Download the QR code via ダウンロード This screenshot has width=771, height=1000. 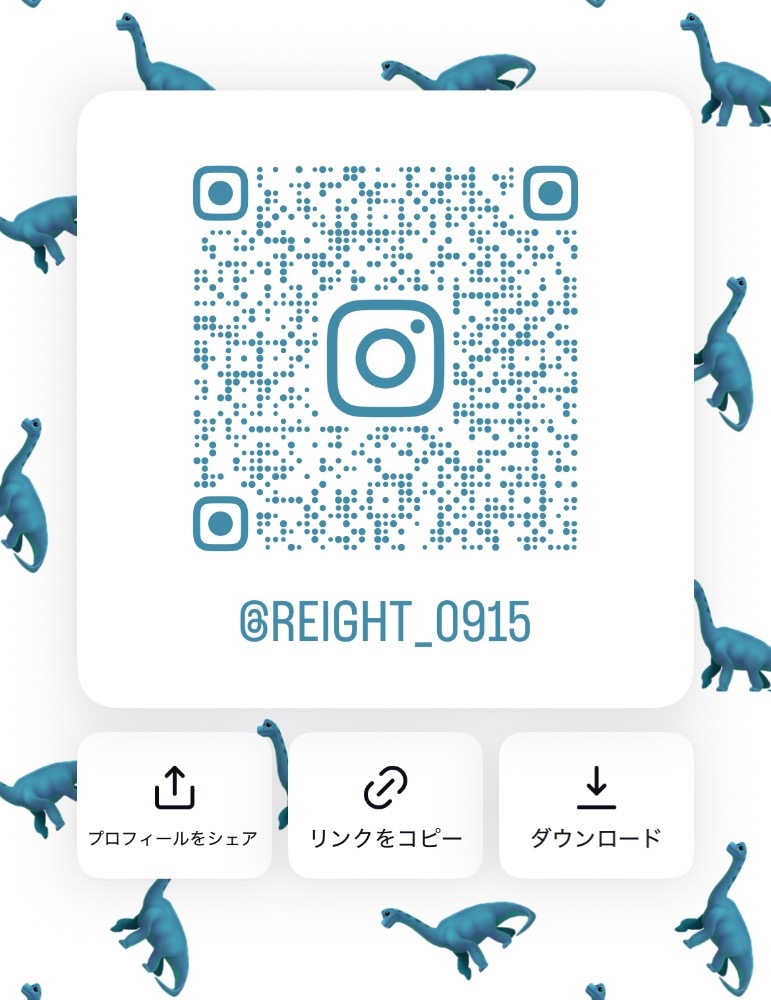click(596, 805)
